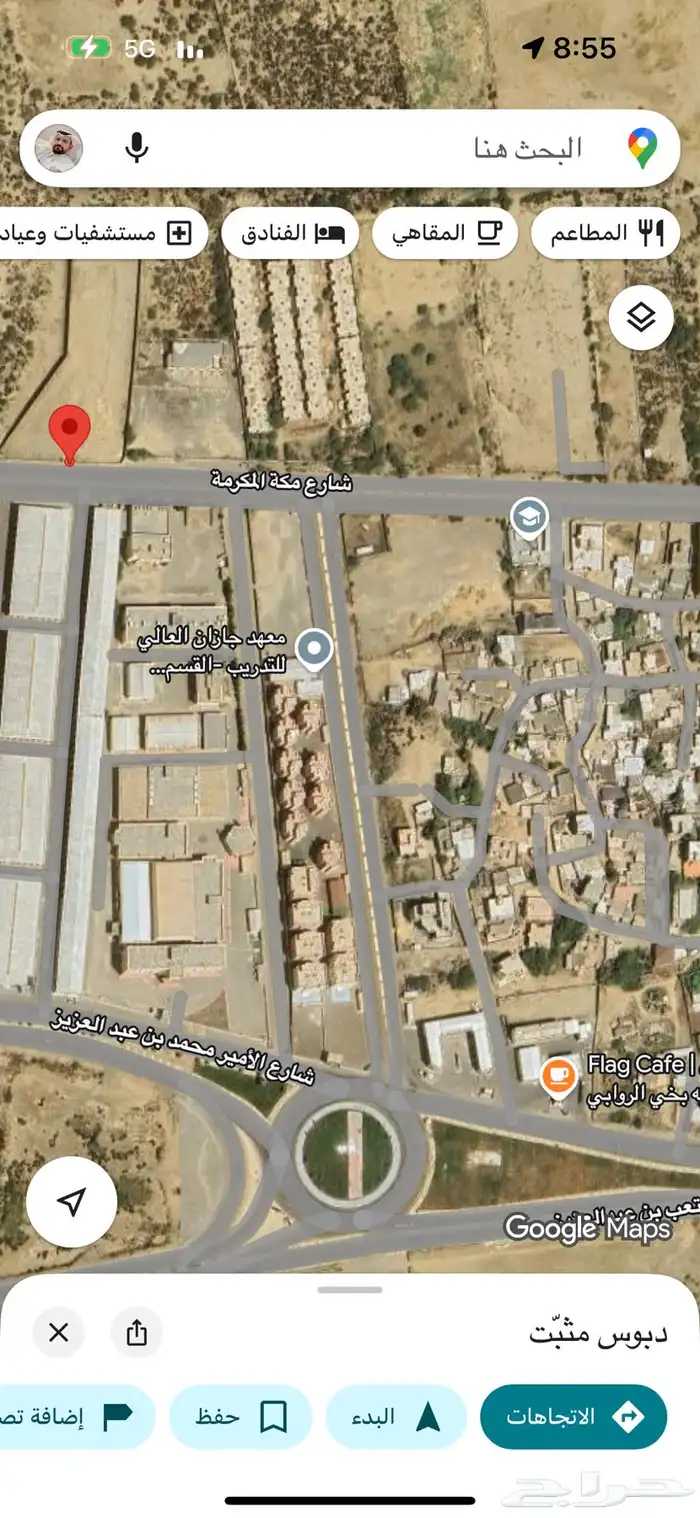This screenshot has width=700, height=1518.
Task: Tap the flag إضافة chip
Action: tap(75, 1416)
